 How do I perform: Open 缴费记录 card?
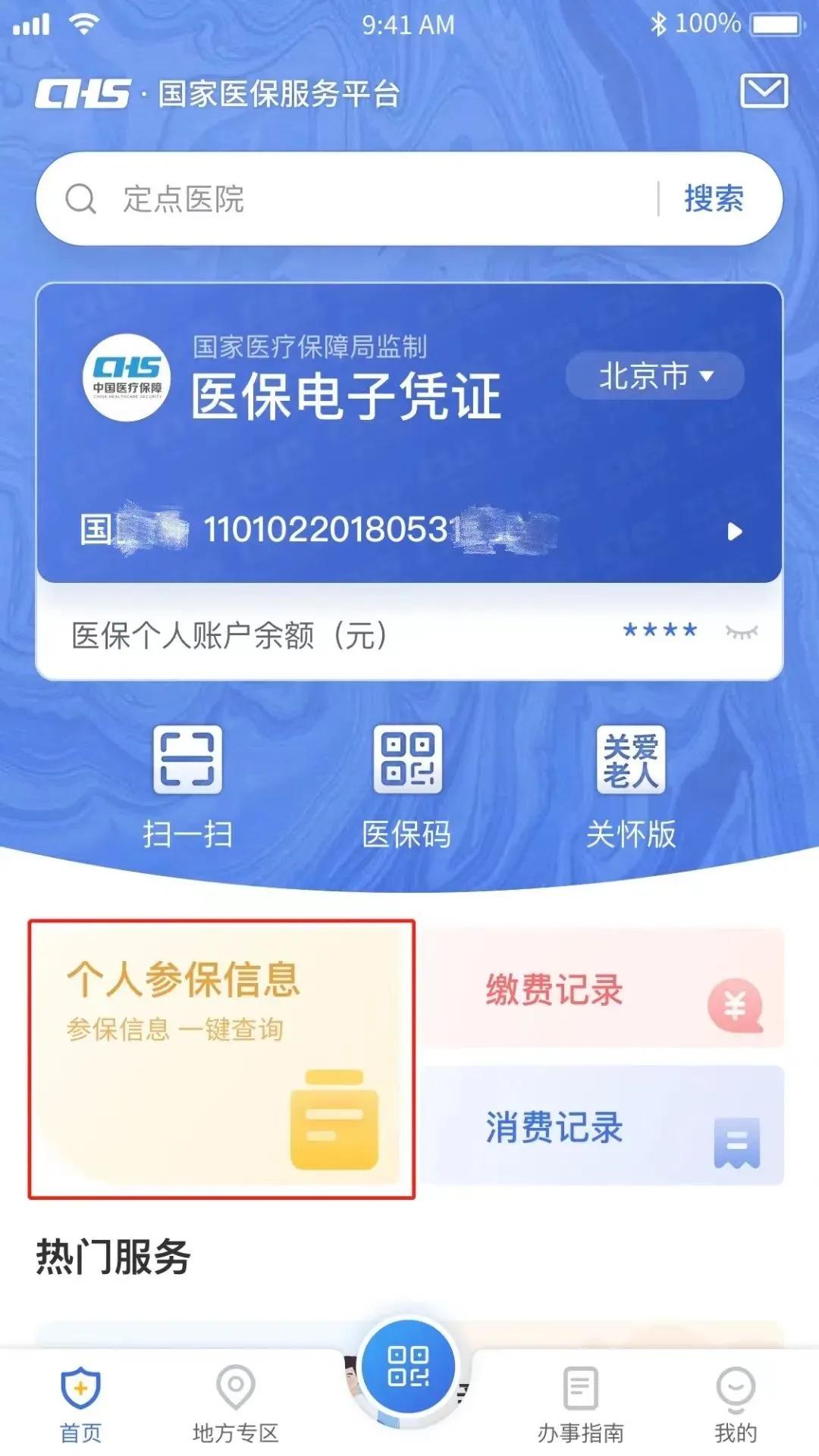coord(603,989)
